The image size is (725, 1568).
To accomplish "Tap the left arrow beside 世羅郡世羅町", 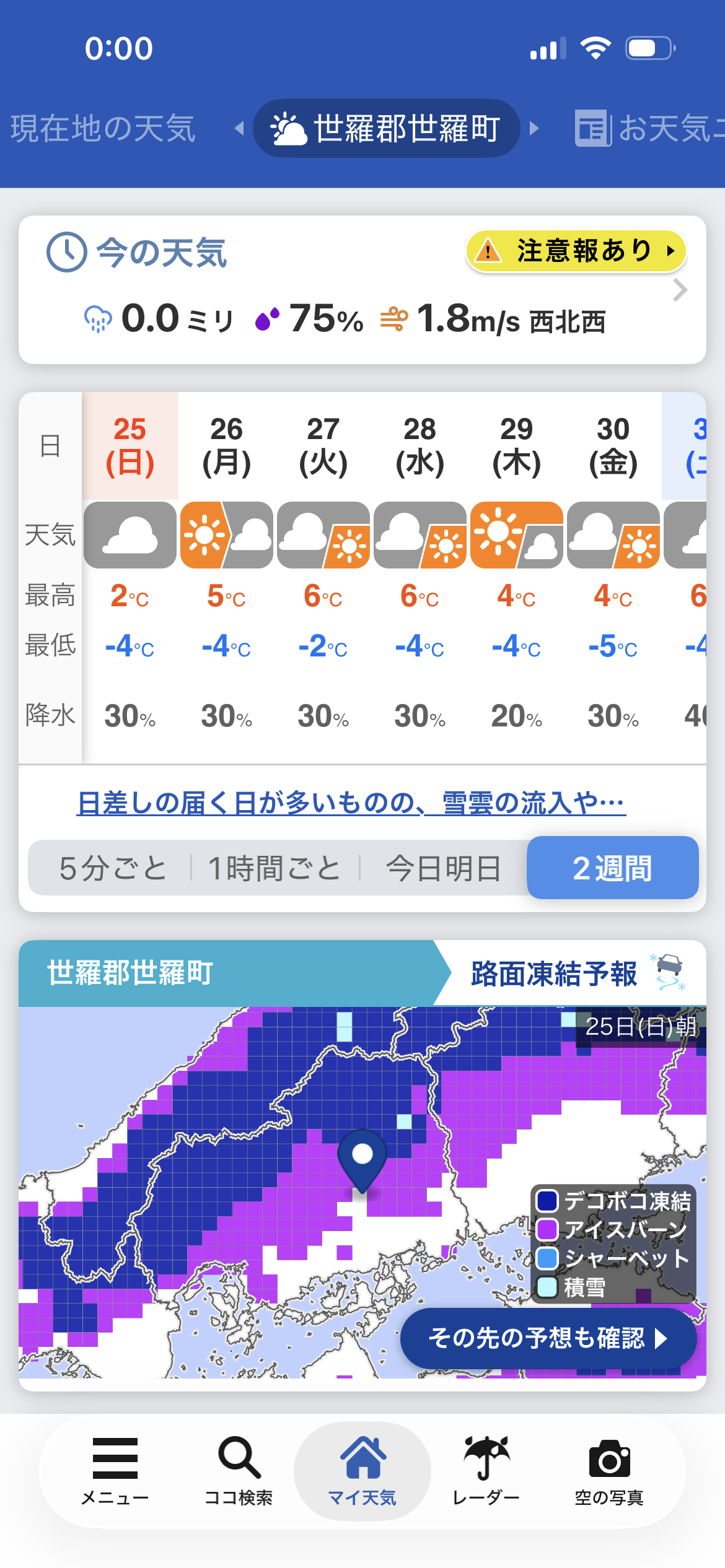I will pyautogui.click(x=240, y=129).
